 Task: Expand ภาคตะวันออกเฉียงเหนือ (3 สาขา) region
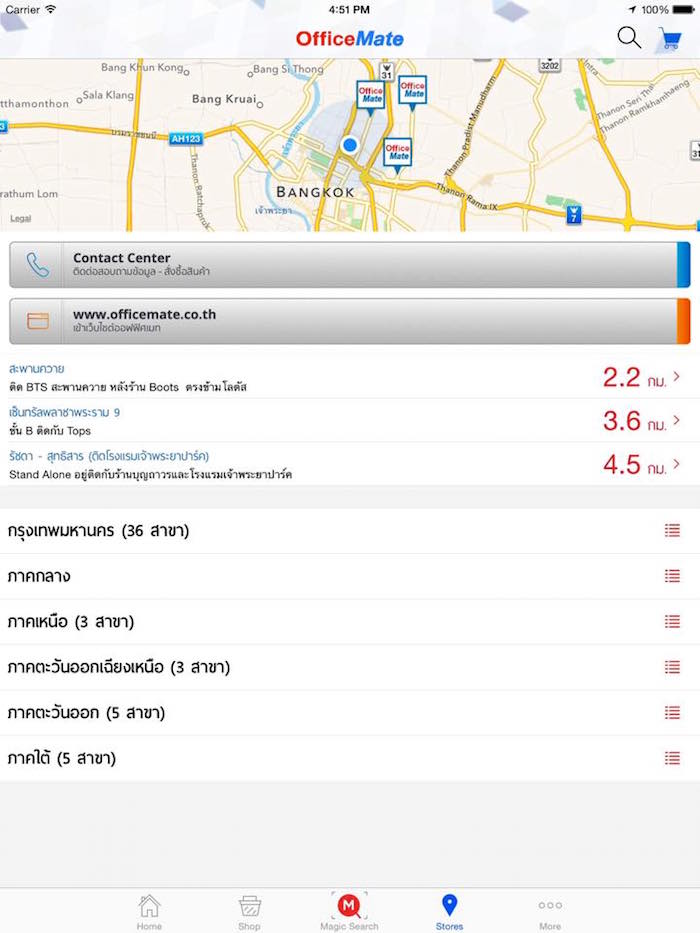(349, 667)
